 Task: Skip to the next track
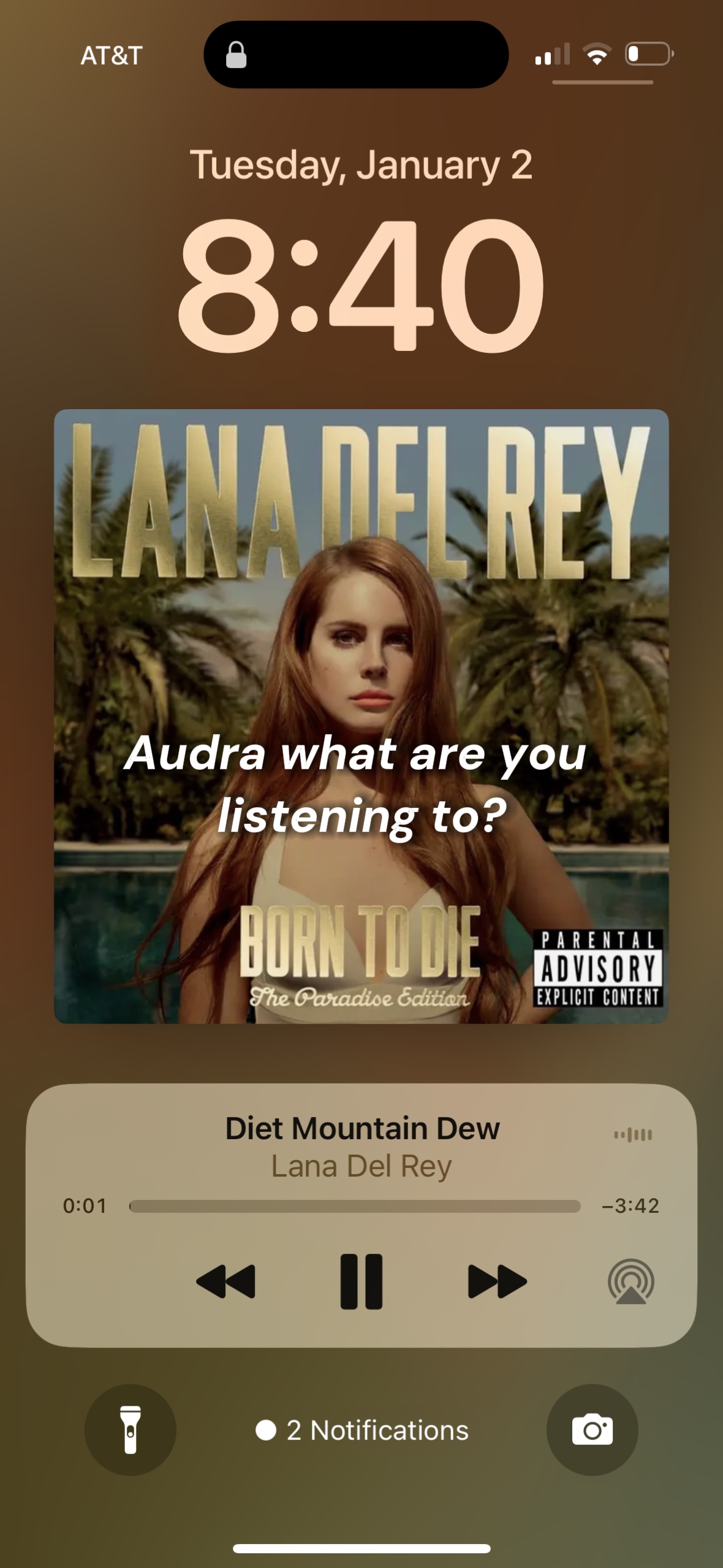(x=497, y=1281)
